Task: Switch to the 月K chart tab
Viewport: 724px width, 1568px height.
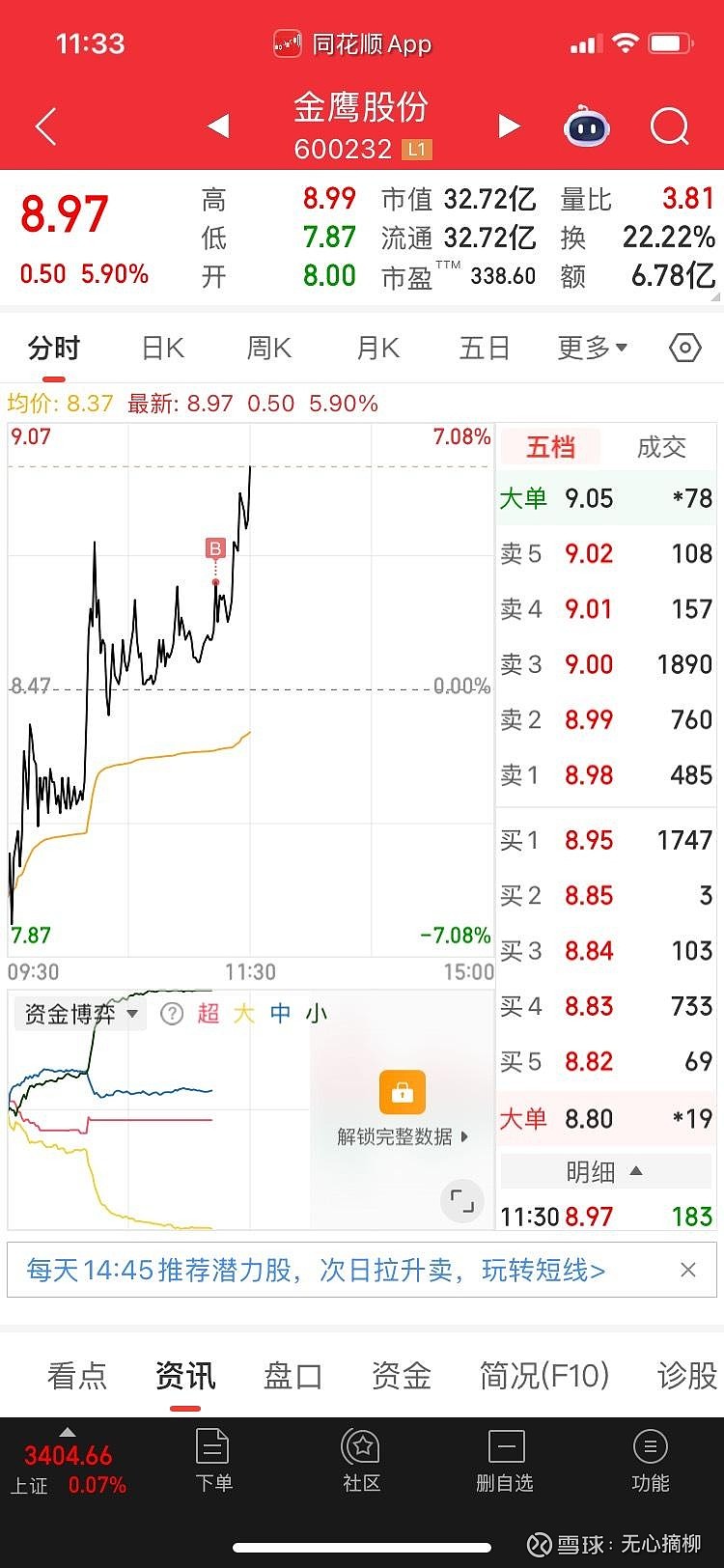Action: pos(377,348)
